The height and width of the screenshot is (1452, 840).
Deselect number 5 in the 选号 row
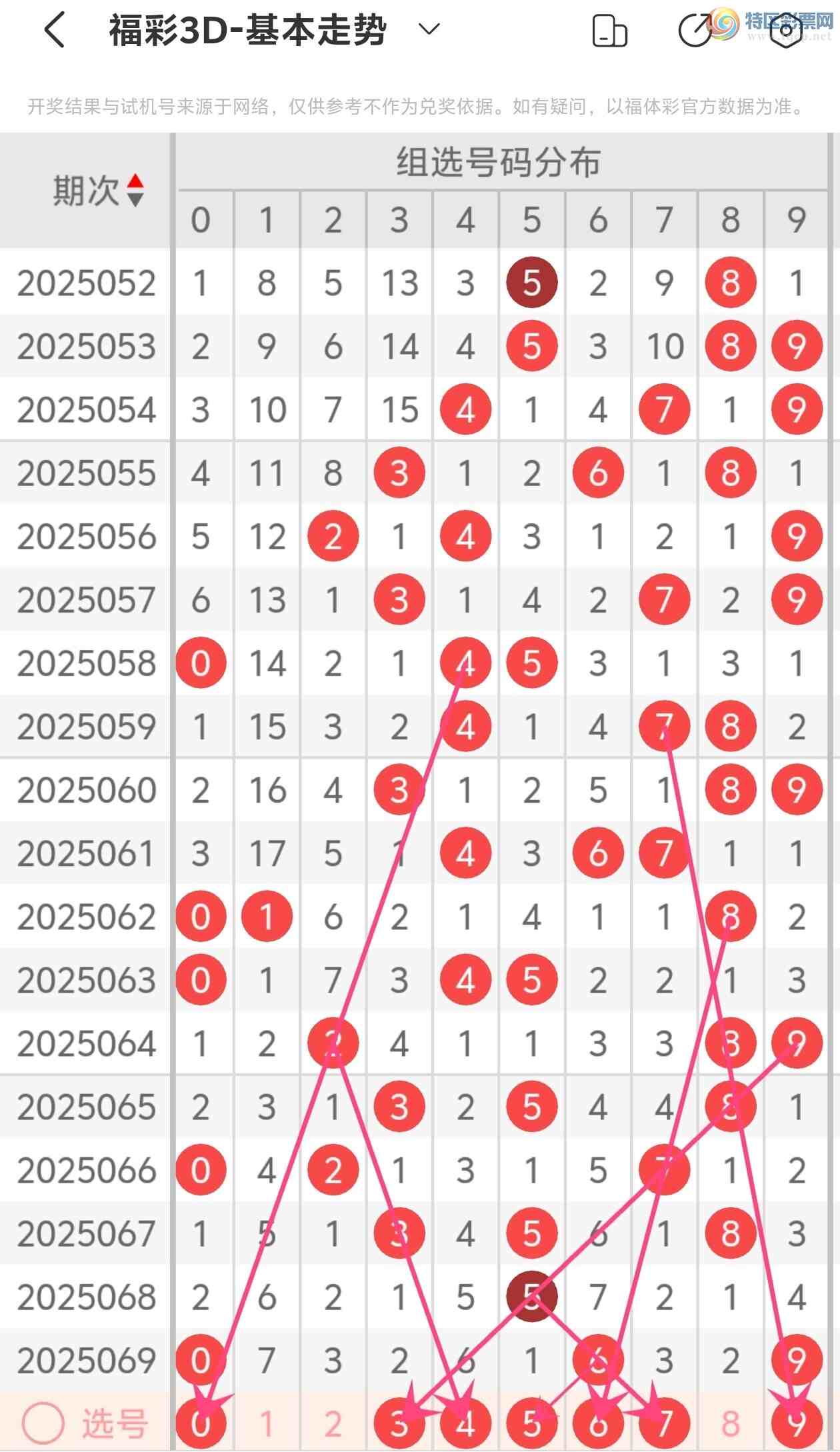pyautogui.click(x=531, y=1423)
